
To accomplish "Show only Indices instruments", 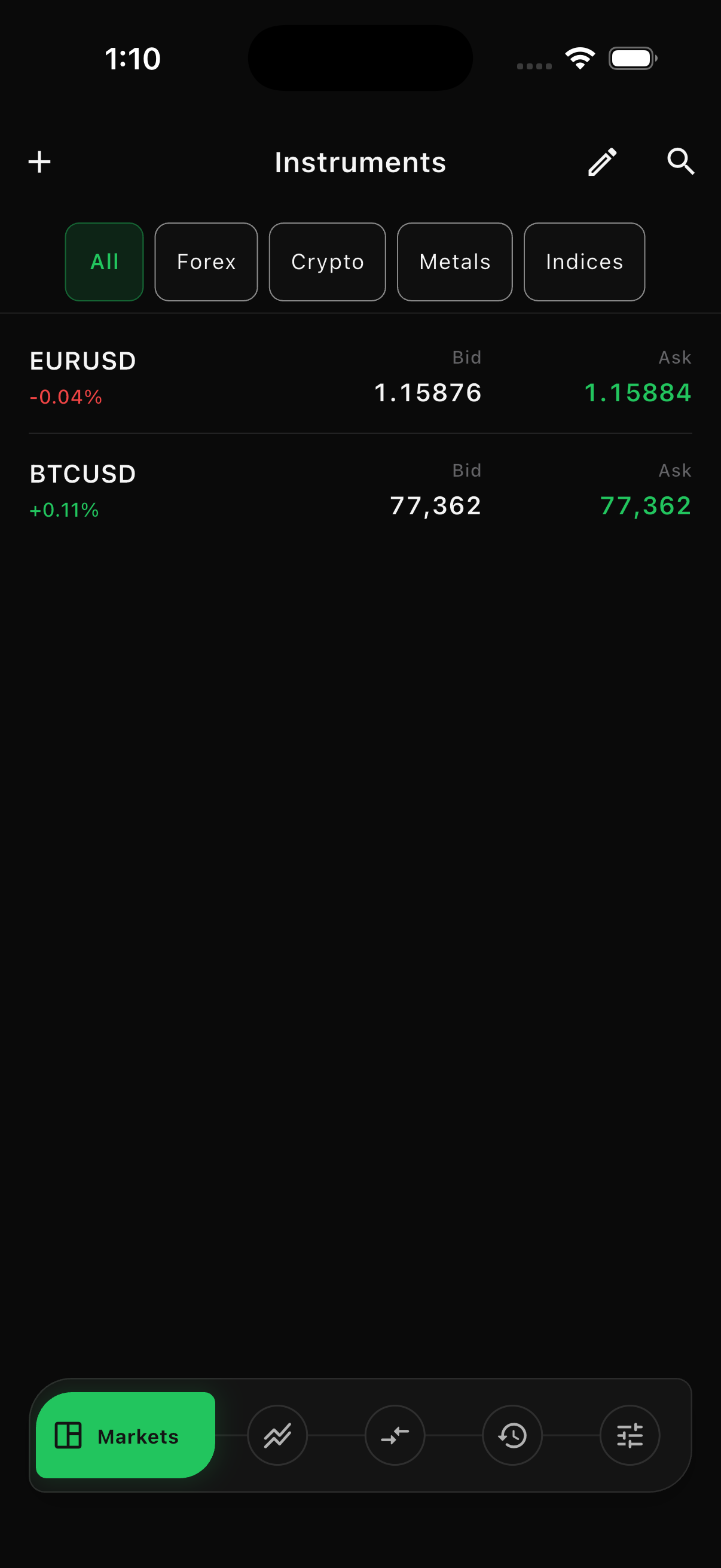I will point(584,262).
